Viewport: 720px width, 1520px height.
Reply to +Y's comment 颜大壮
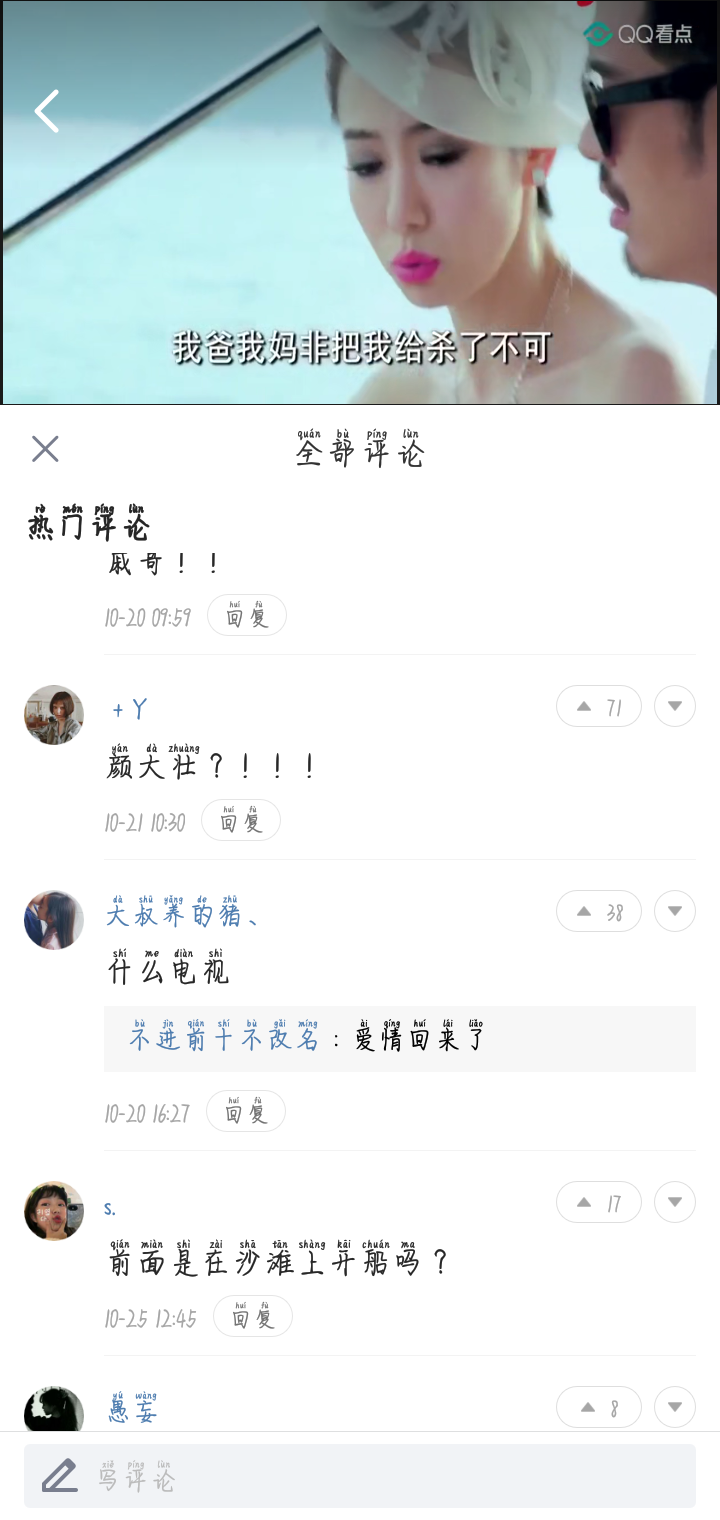pos(241,821)
